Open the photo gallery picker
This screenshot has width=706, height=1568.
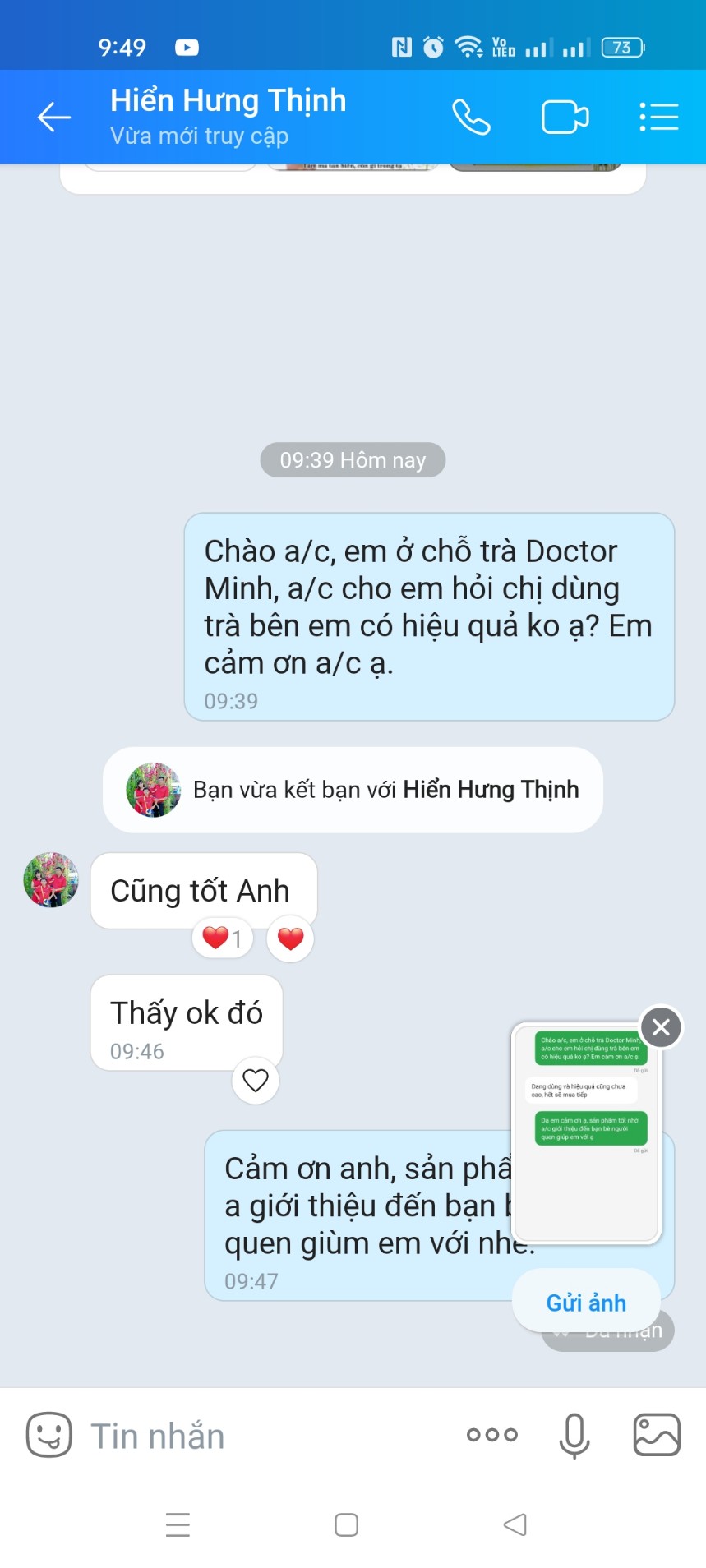(656, 1435)
